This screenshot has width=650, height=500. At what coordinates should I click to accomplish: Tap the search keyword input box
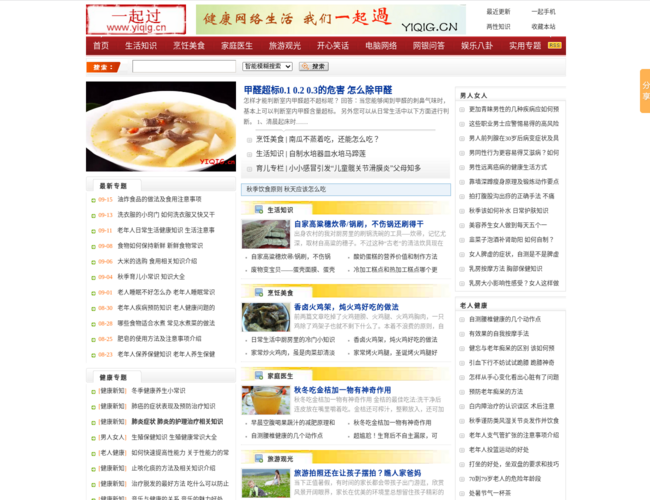tap(183, 67)
